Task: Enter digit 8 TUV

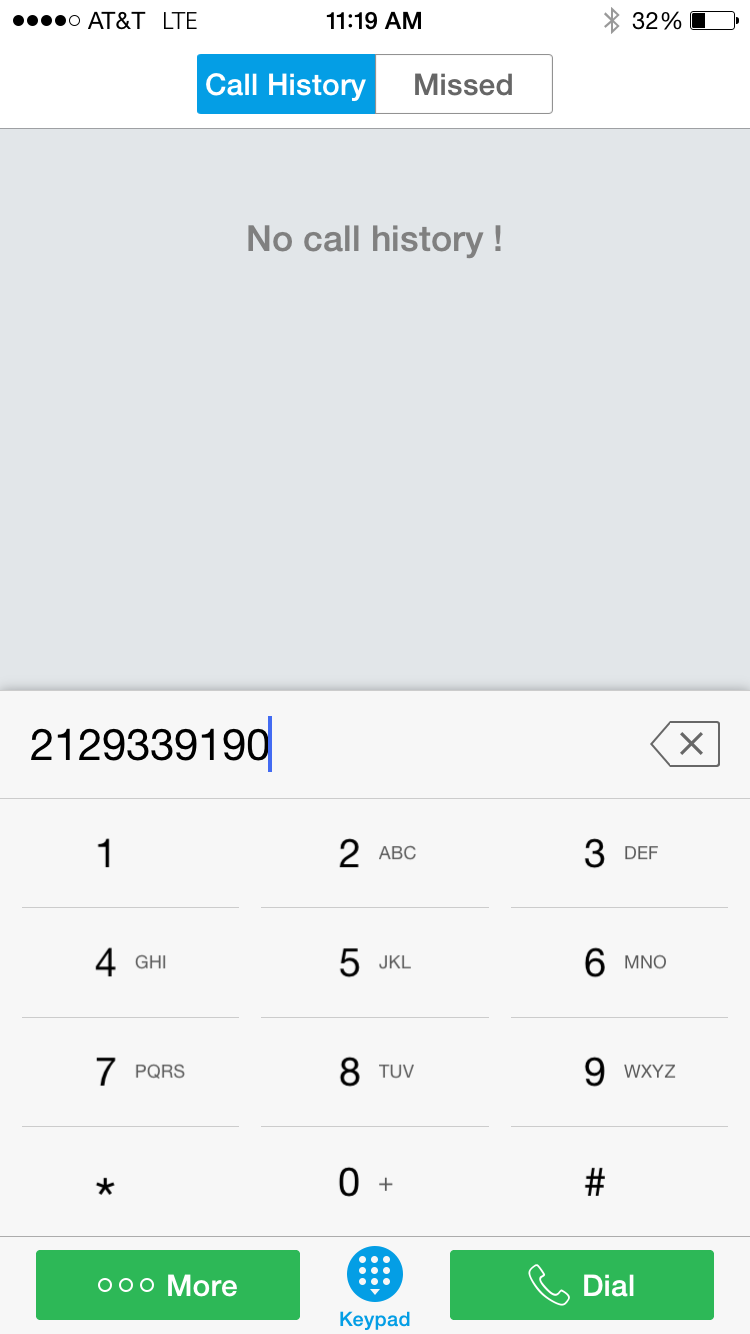Action: pos(375,1072)
